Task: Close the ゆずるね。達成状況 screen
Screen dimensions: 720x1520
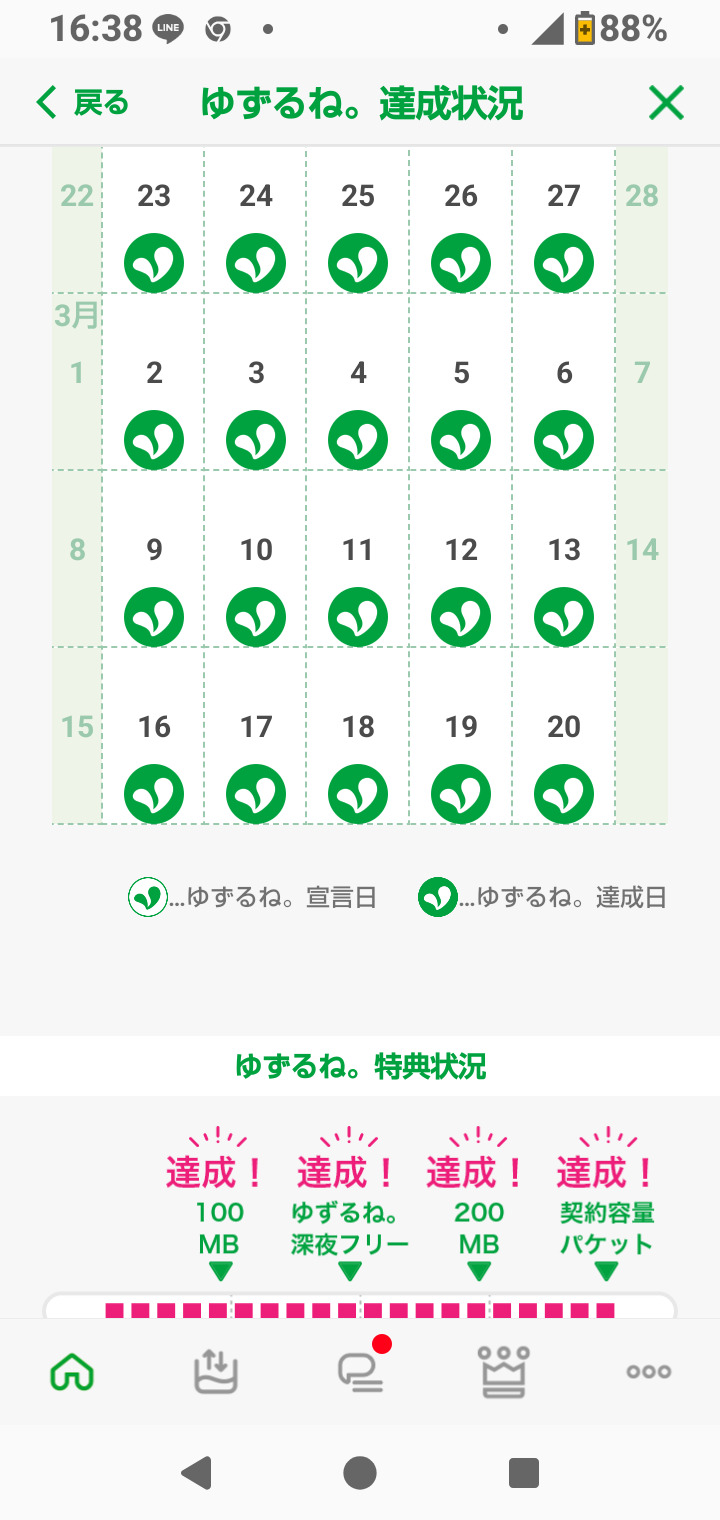Action: [x=665, y=103]
